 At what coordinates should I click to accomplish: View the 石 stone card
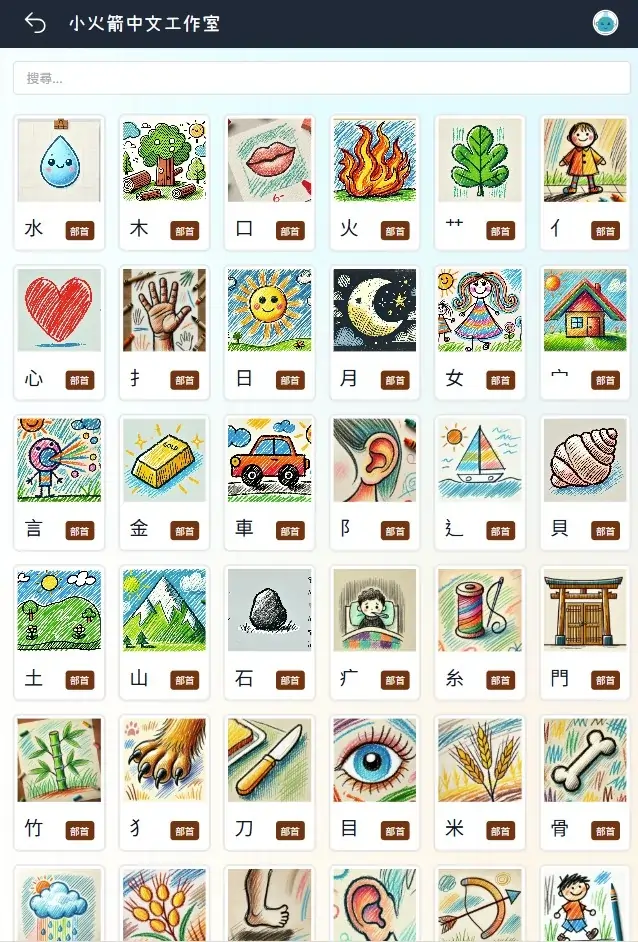click(x=269, y=632)
